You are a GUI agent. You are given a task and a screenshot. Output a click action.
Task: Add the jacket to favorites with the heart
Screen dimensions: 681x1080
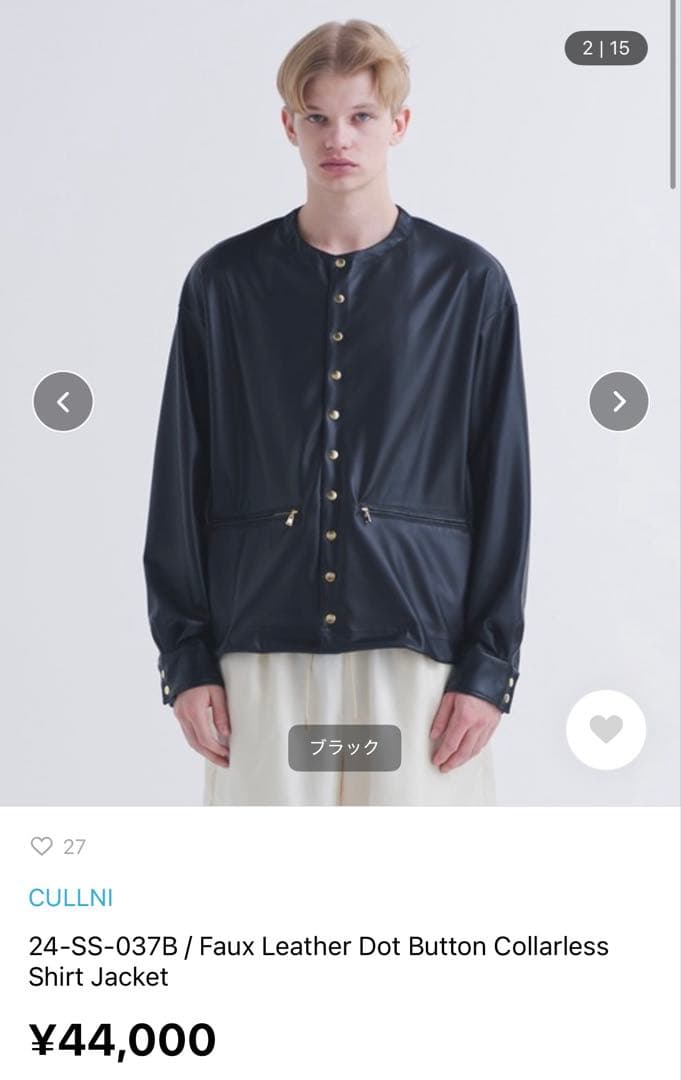click(x=605, y=730)
